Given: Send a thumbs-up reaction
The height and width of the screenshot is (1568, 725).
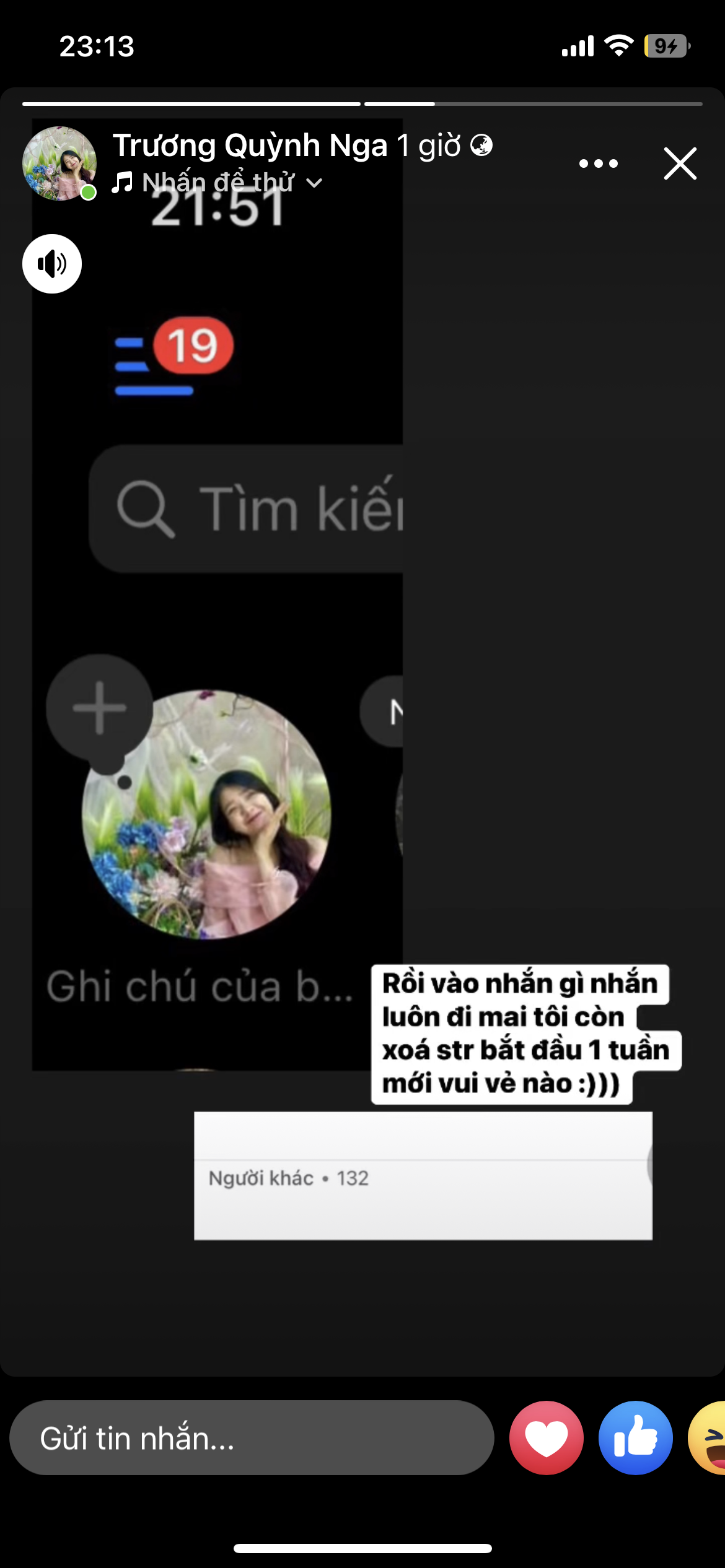Looking at the screenshot, I should pyautogui.click(x=635, y=1438).
